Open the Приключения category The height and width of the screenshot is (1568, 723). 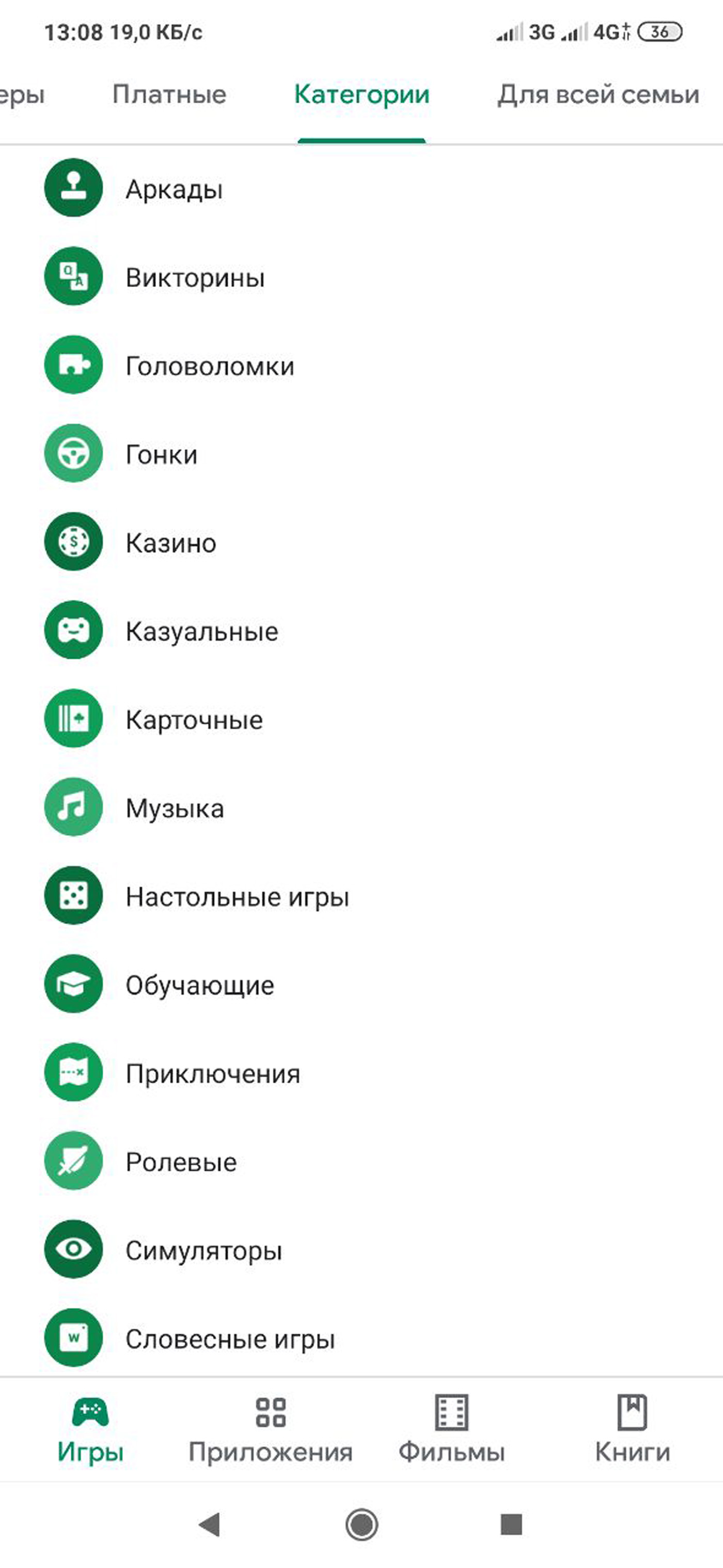361,1072
